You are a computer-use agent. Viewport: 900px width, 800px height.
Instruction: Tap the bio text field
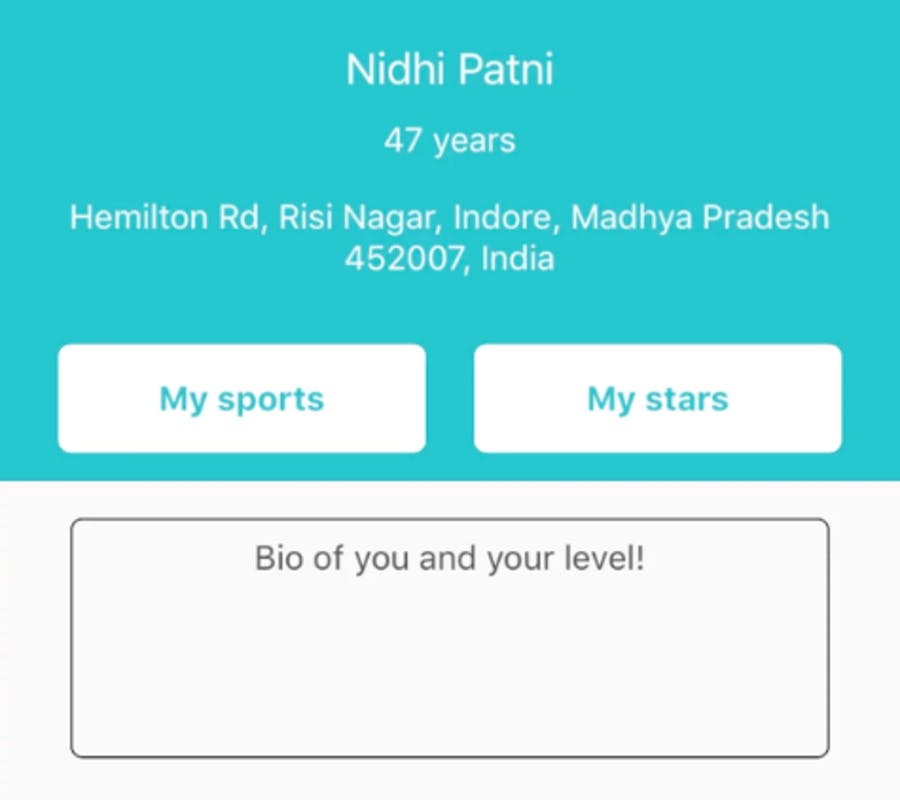tap(450, 637)
